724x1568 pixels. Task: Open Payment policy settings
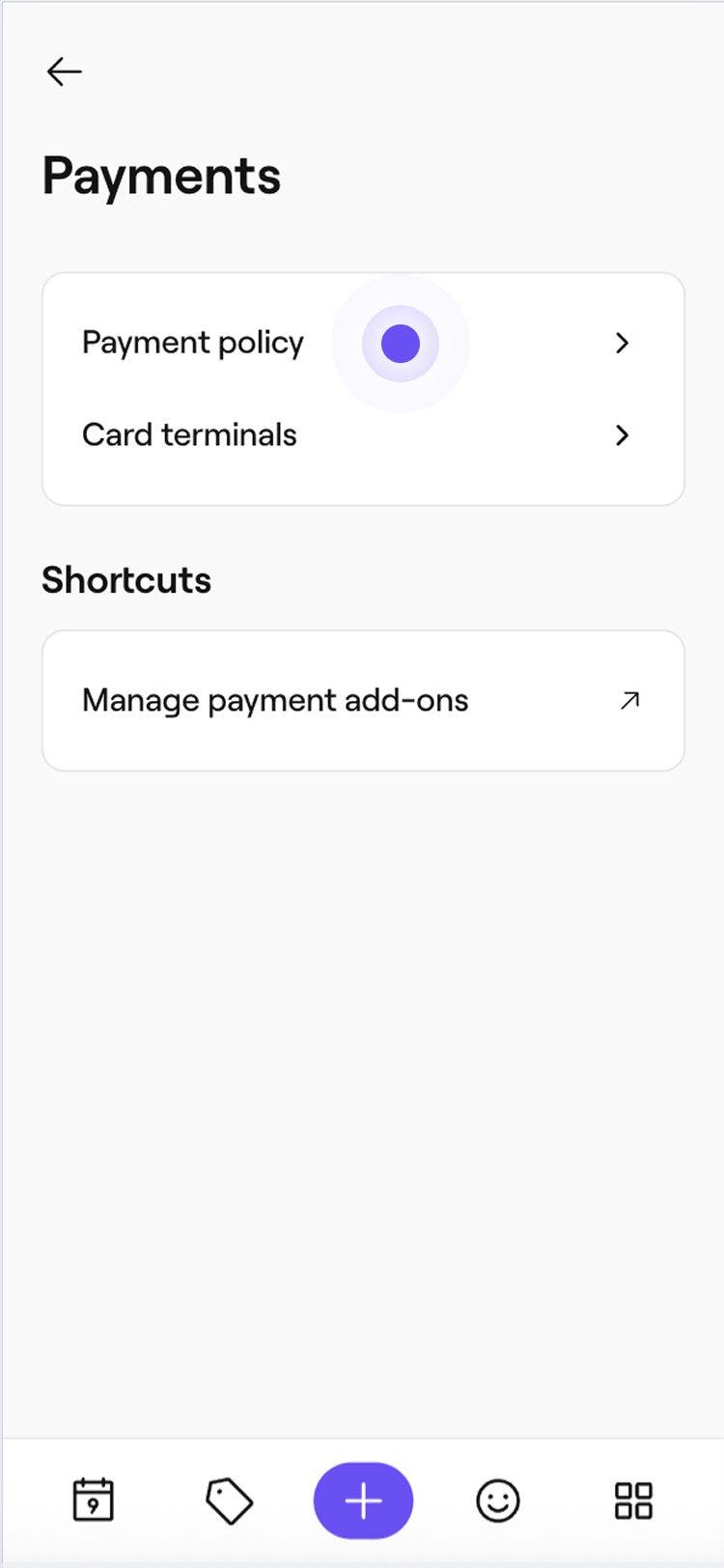(193, 343)
